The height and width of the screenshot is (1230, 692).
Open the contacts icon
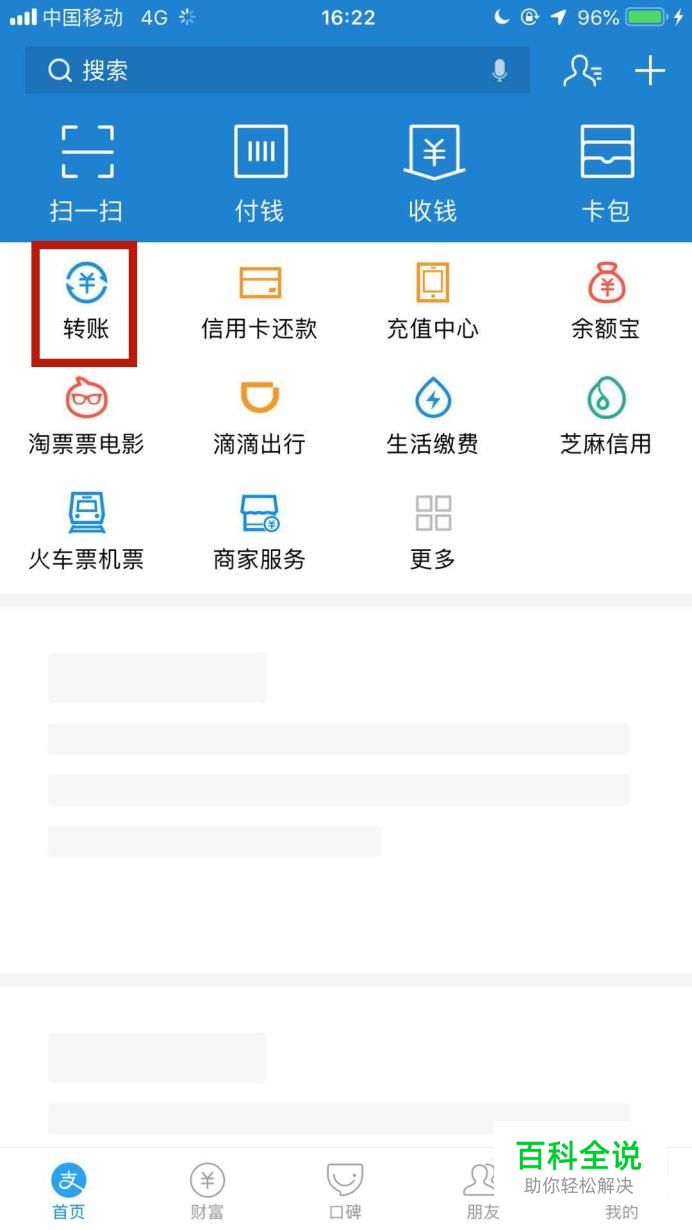coord(582,71)
